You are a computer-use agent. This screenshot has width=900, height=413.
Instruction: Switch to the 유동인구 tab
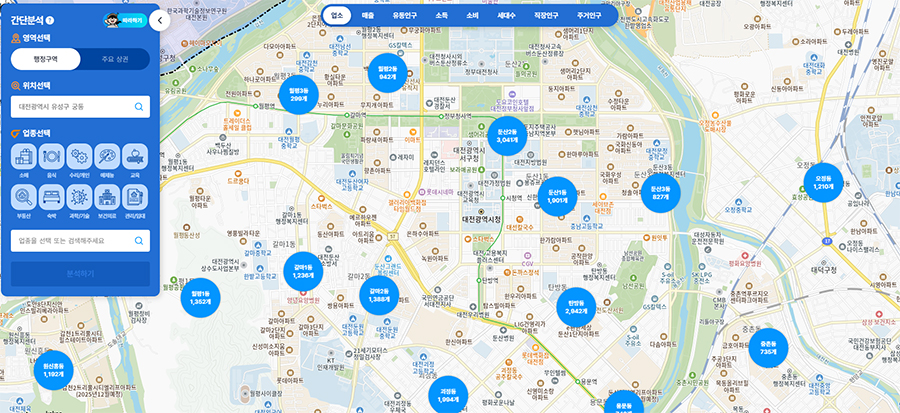(404, 15)
